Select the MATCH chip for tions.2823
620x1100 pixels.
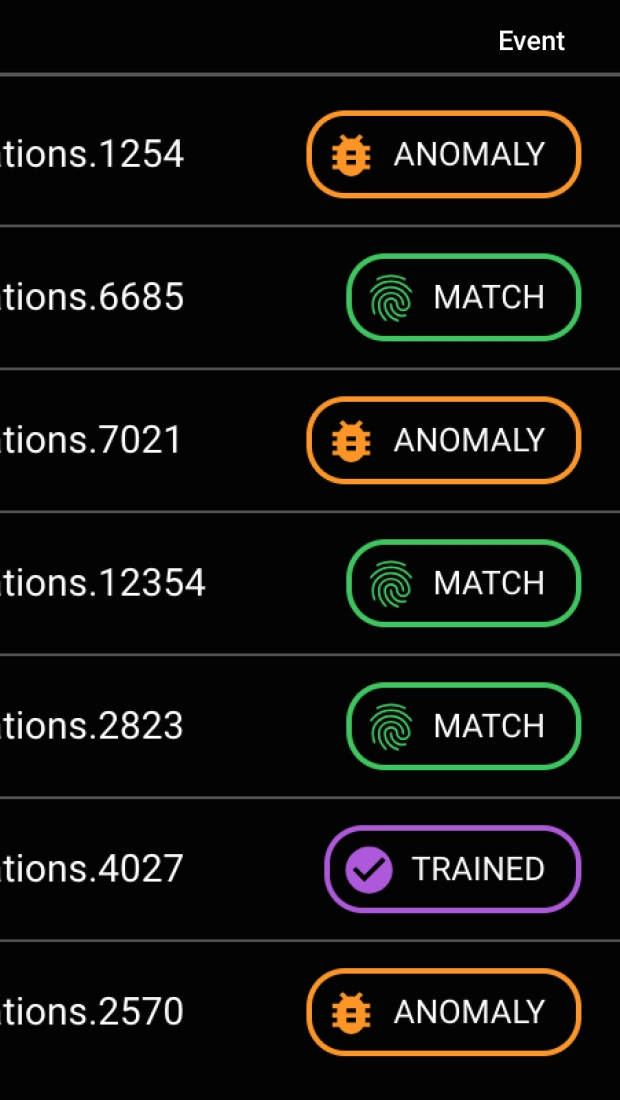click(x=463, y=726)
